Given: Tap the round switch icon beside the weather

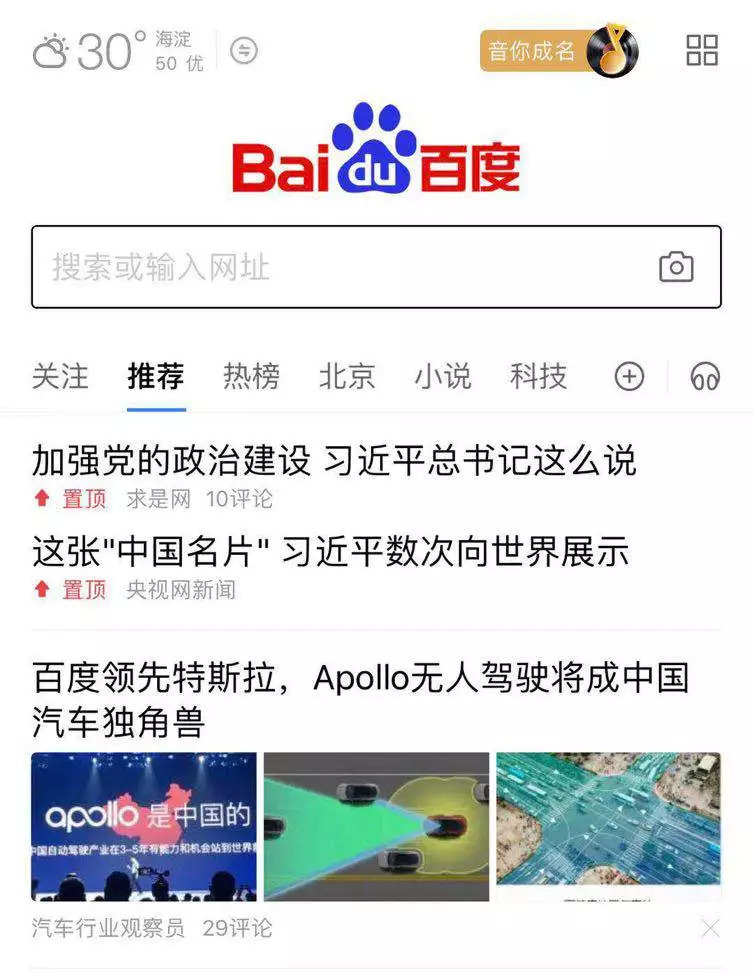Looking at the screenshot, I should [244, 50].
